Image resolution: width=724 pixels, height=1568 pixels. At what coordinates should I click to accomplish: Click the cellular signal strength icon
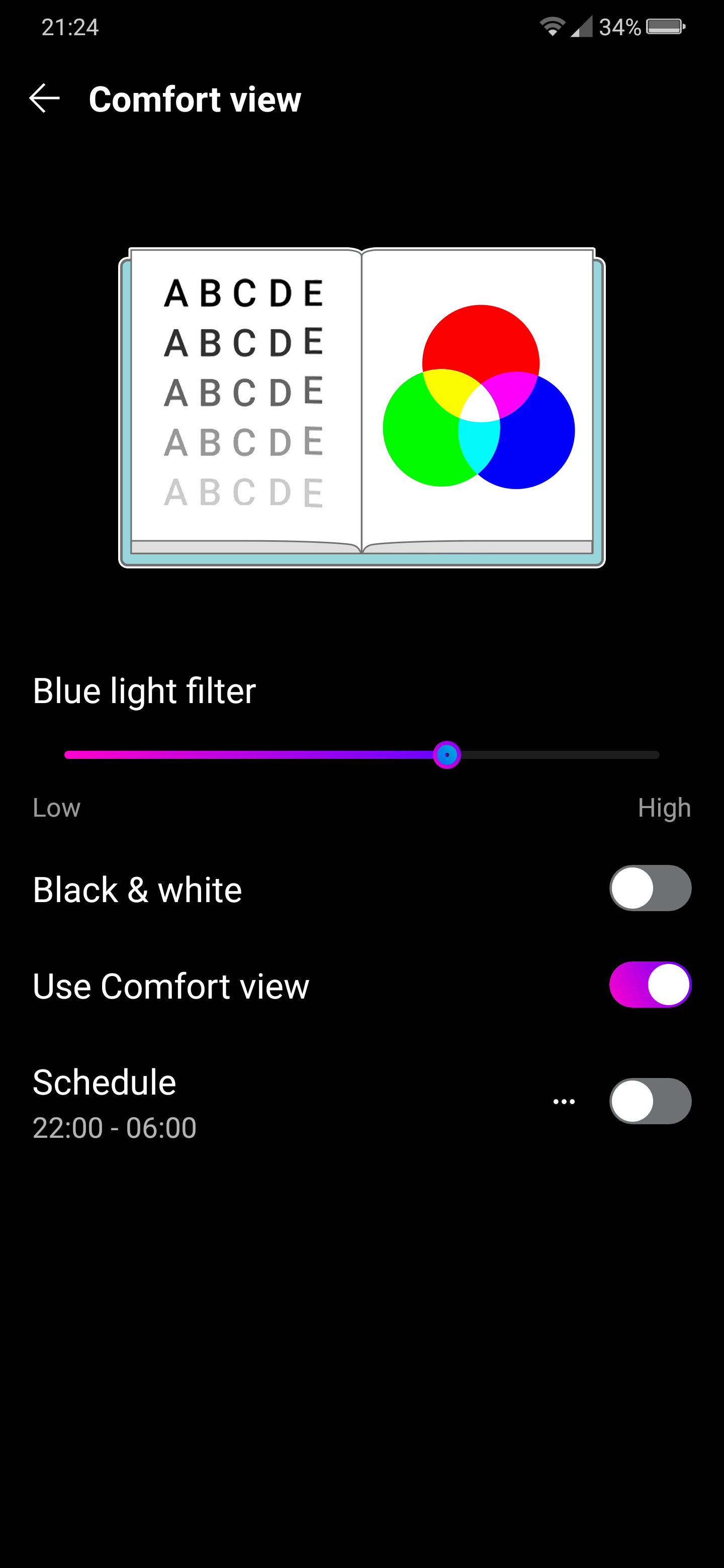point(582,27)
